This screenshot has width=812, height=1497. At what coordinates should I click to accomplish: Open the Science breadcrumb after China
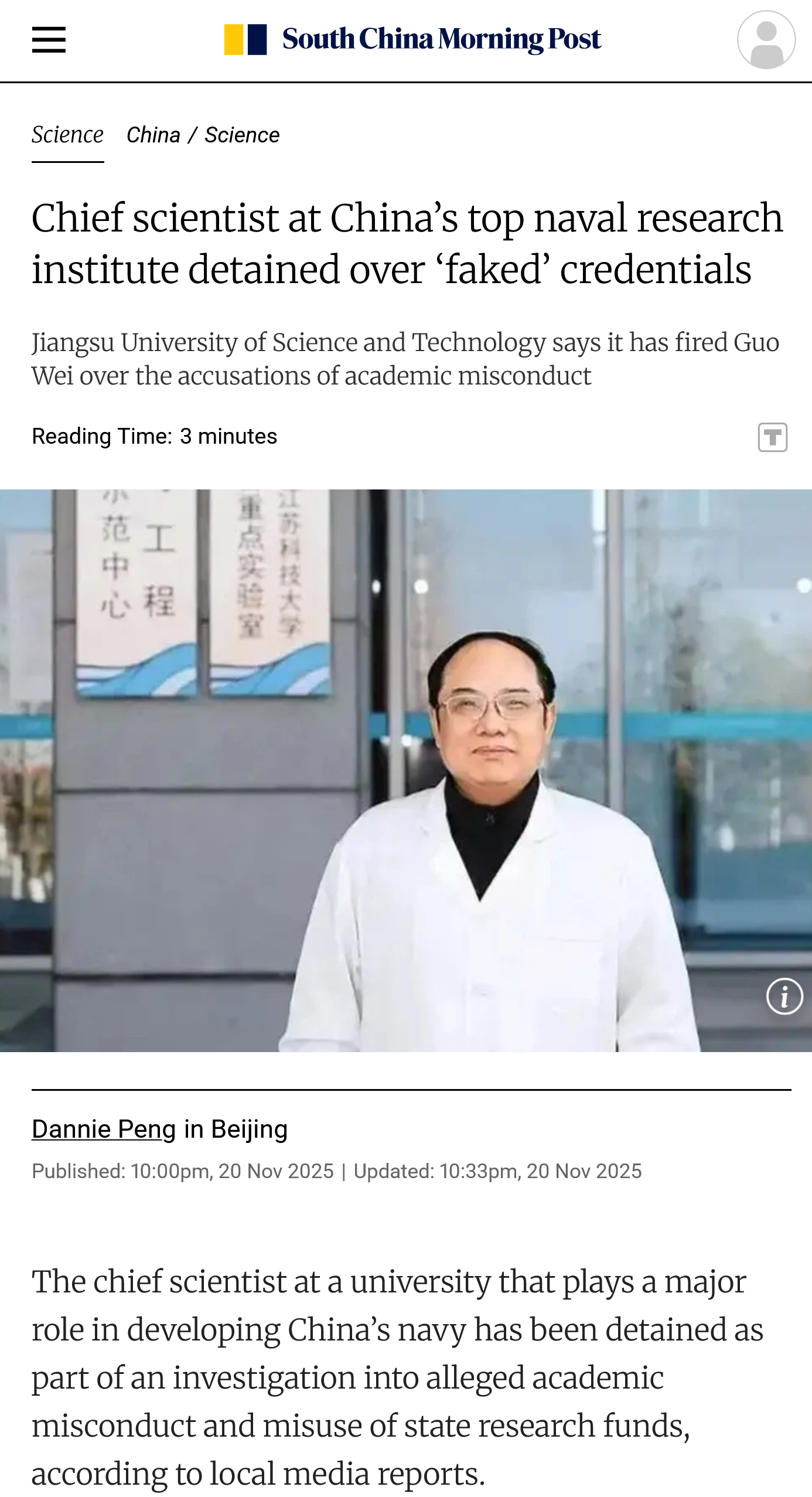[242, 135]
